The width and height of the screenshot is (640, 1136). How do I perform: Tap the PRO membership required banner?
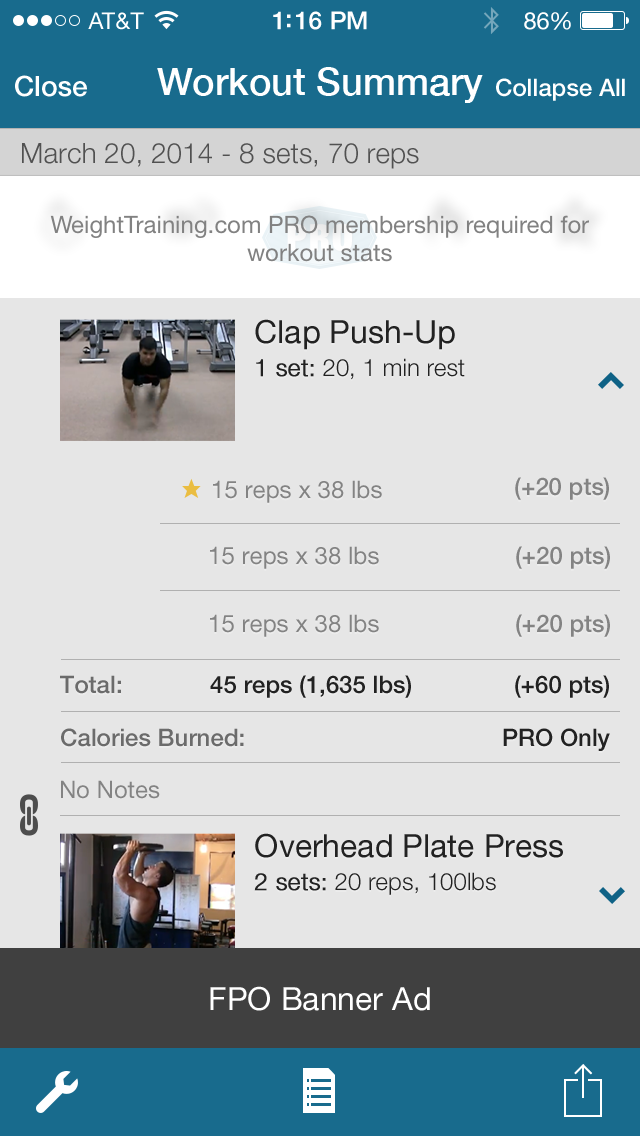pyautogui.click(x=320, y=238)
